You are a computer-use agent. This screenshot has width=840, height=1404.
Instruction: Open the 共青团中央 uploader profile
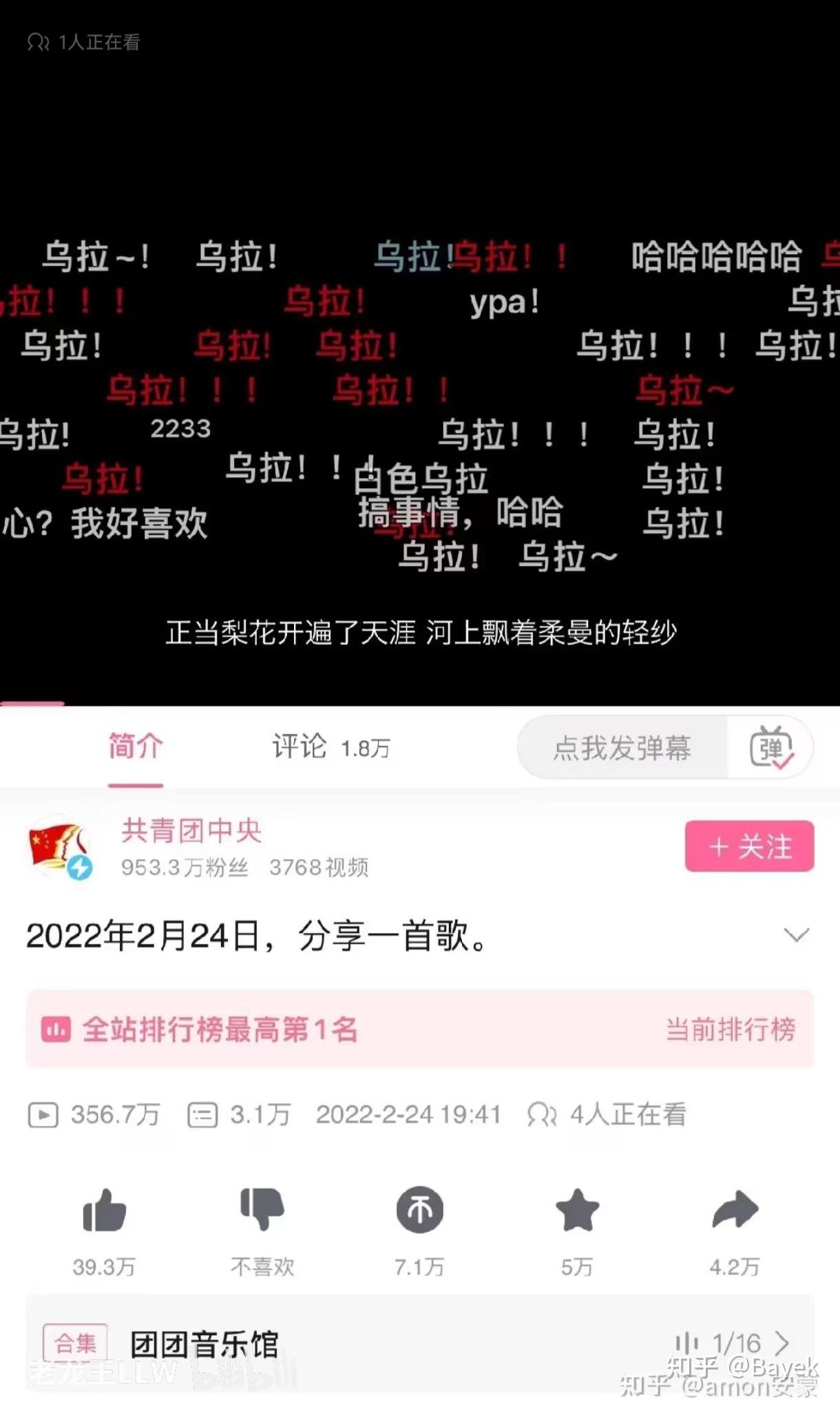[x=191, y=831]
